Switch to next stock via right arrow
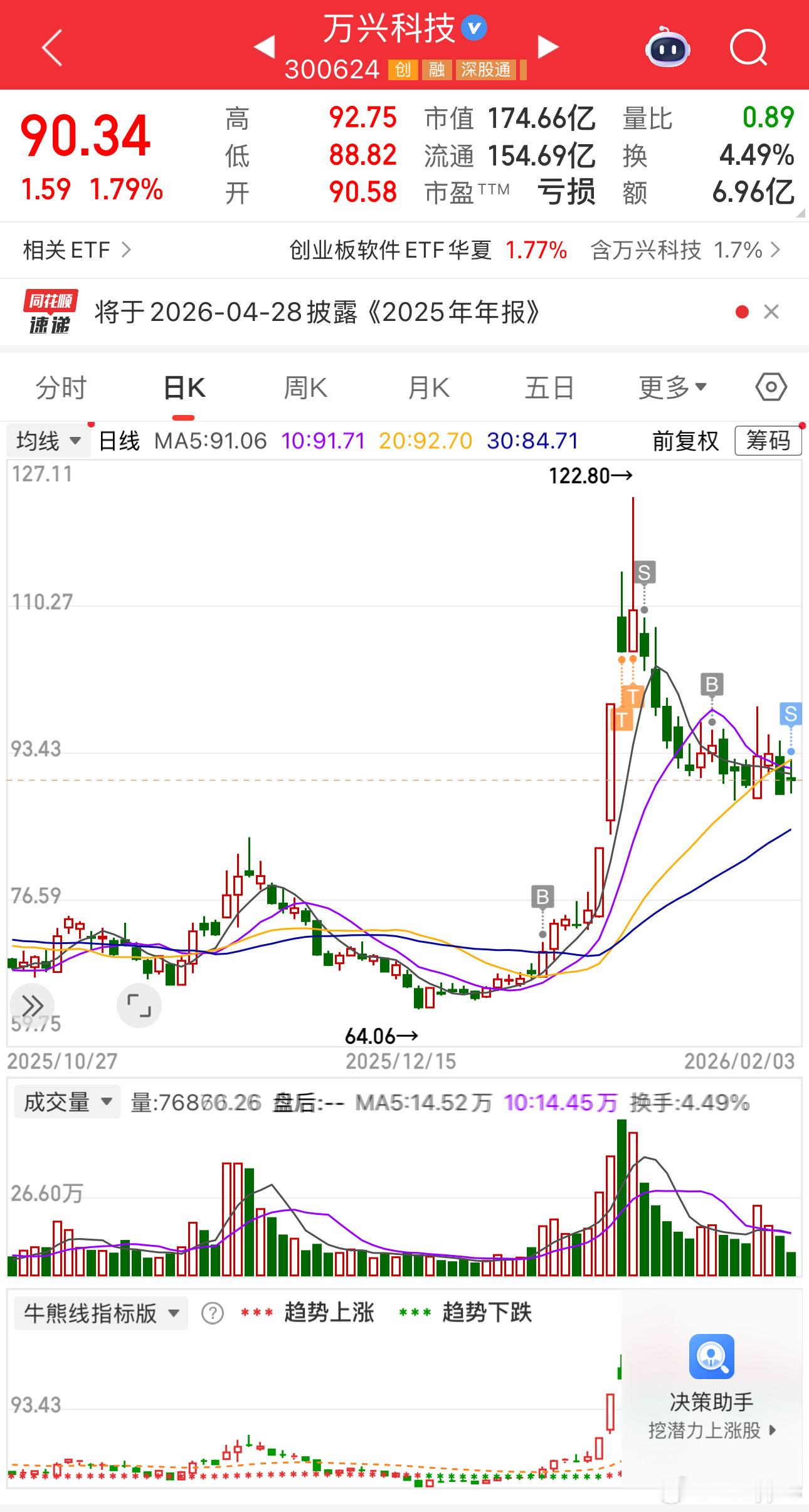The image size is (809, 1512). click(548, 47)
